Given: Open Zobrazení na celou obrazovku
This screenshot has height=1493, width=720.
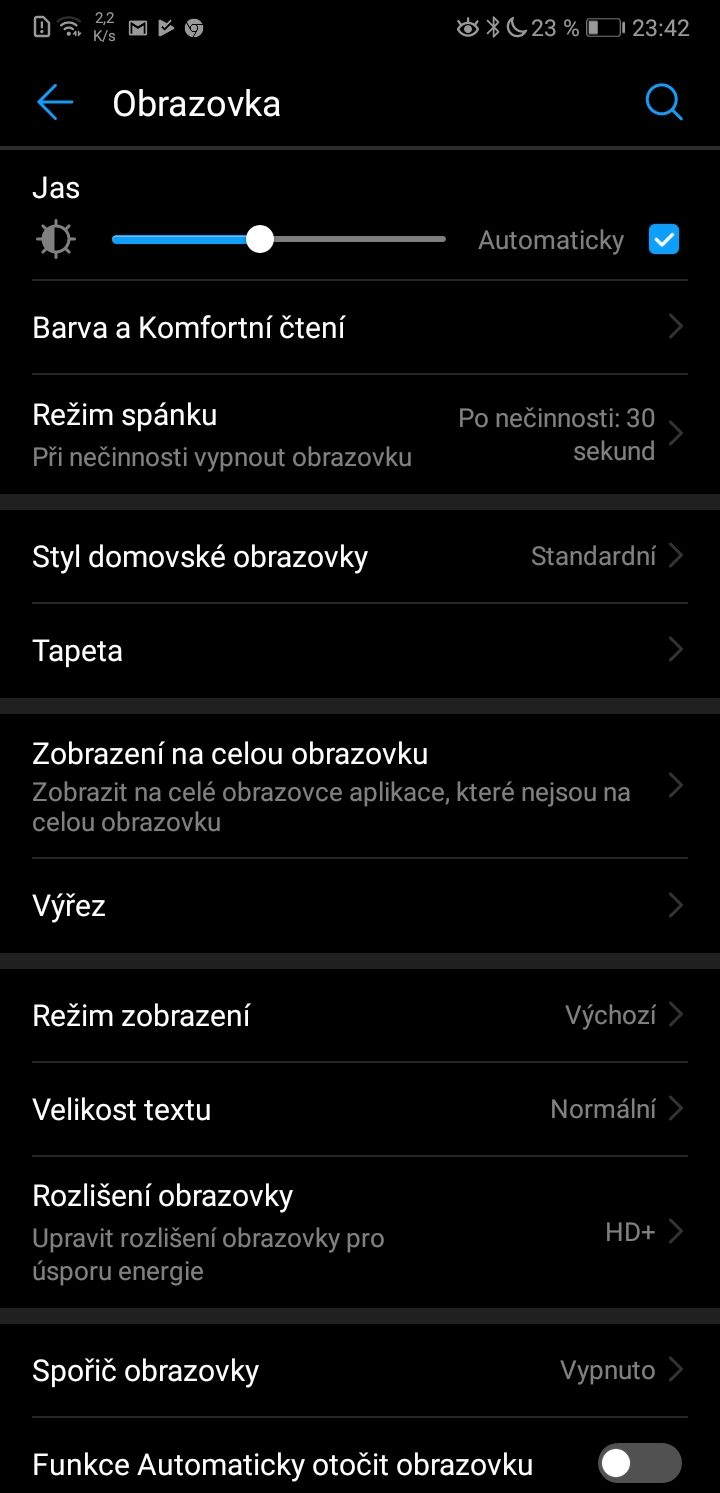Looking at the screenshot, I should pyautogui.click(x=360, y=786).
